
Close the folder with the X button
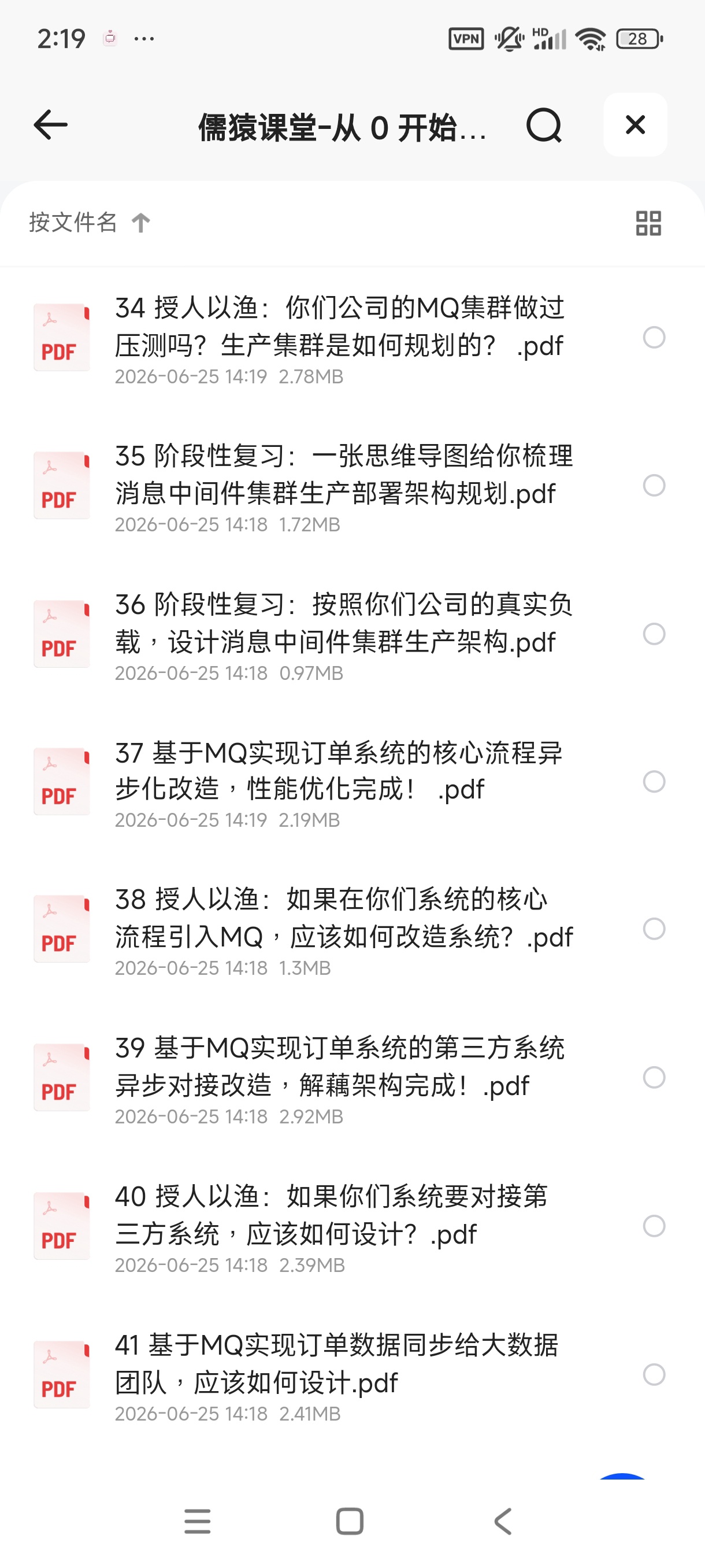coord(635,125)
